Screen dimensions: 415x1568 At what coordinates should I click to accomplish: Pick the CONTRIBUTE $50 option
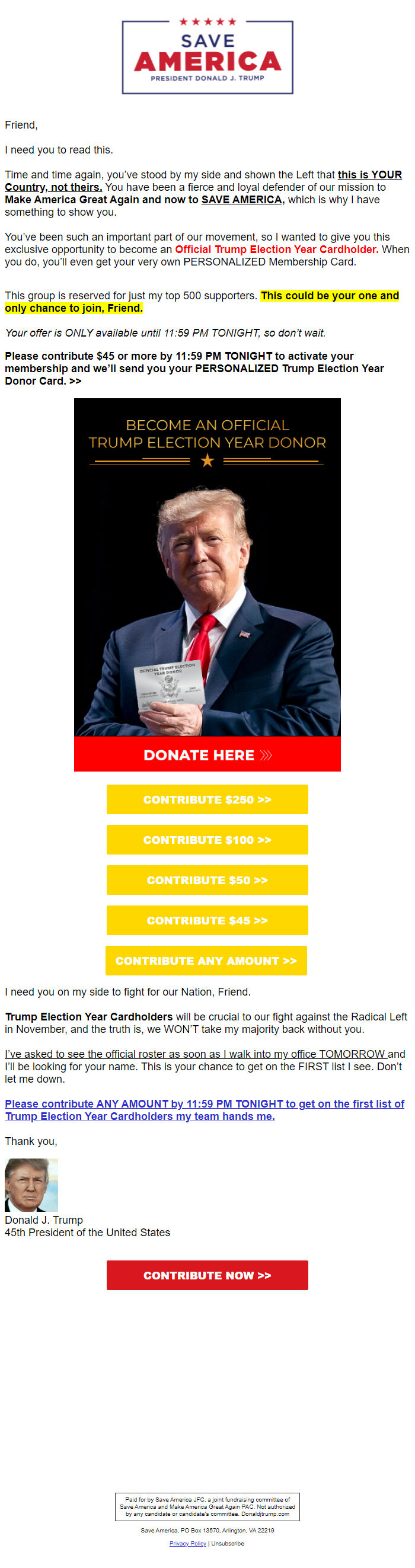click(207, 879)
